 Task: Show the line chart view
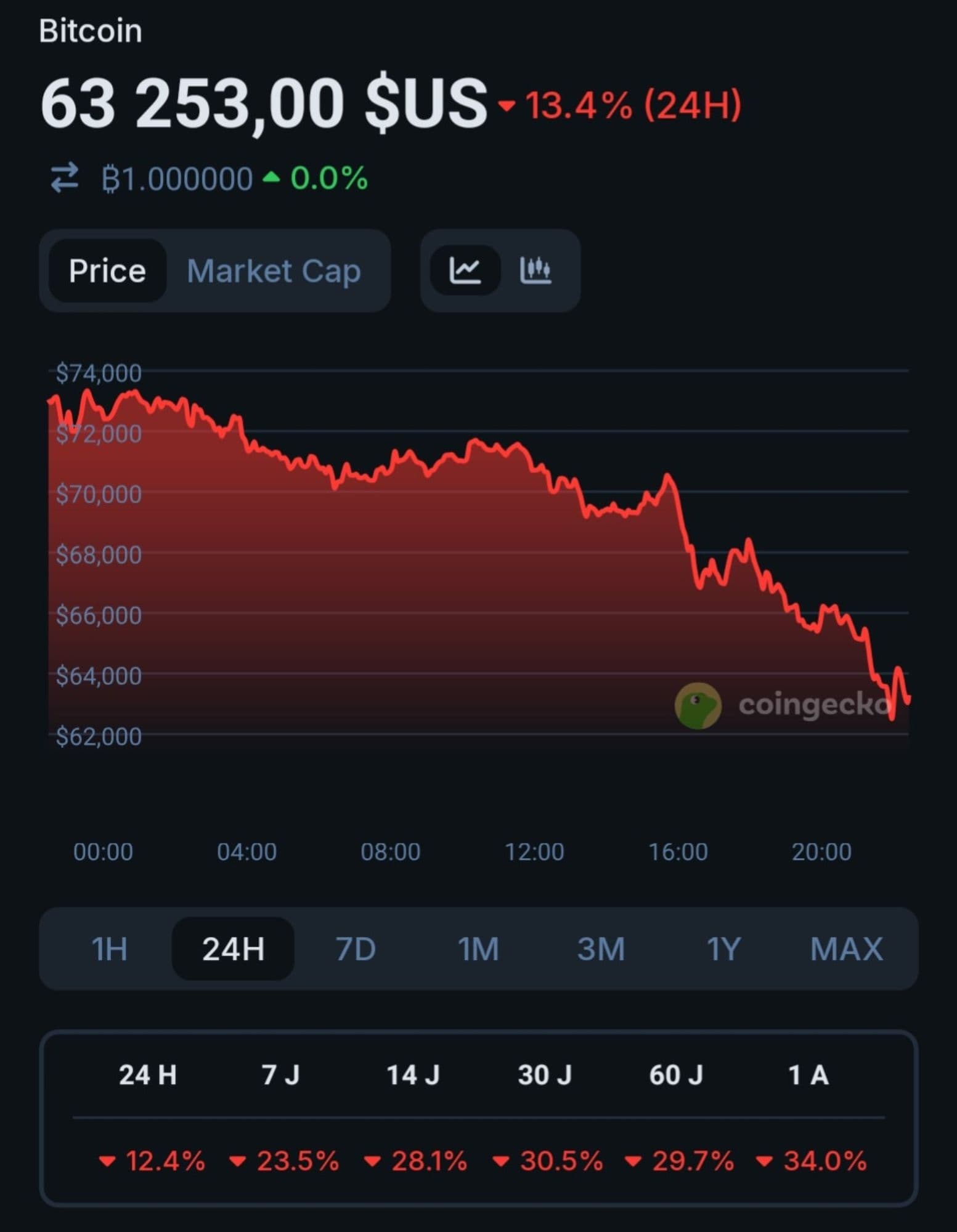tap(465, 270)
